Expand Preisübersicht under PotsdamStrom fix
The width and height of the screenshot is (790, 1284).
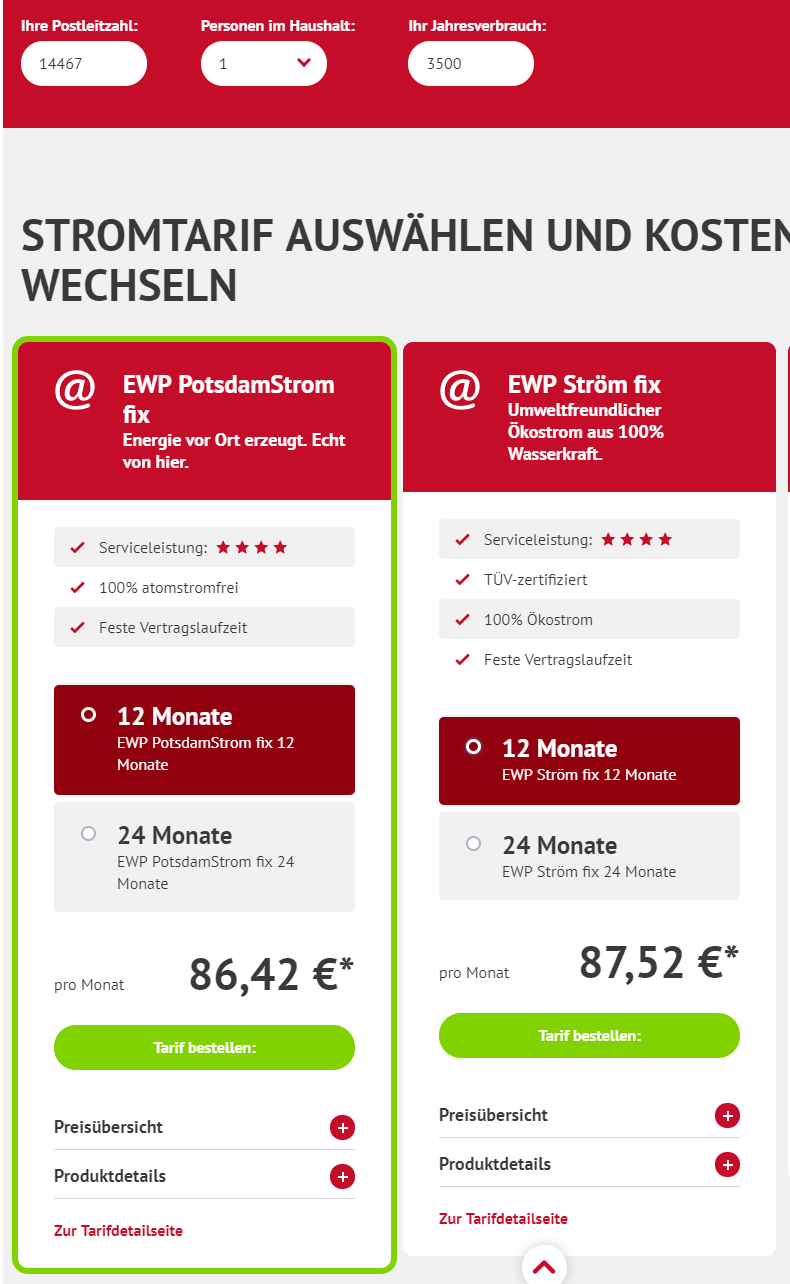click(342, 1128)
